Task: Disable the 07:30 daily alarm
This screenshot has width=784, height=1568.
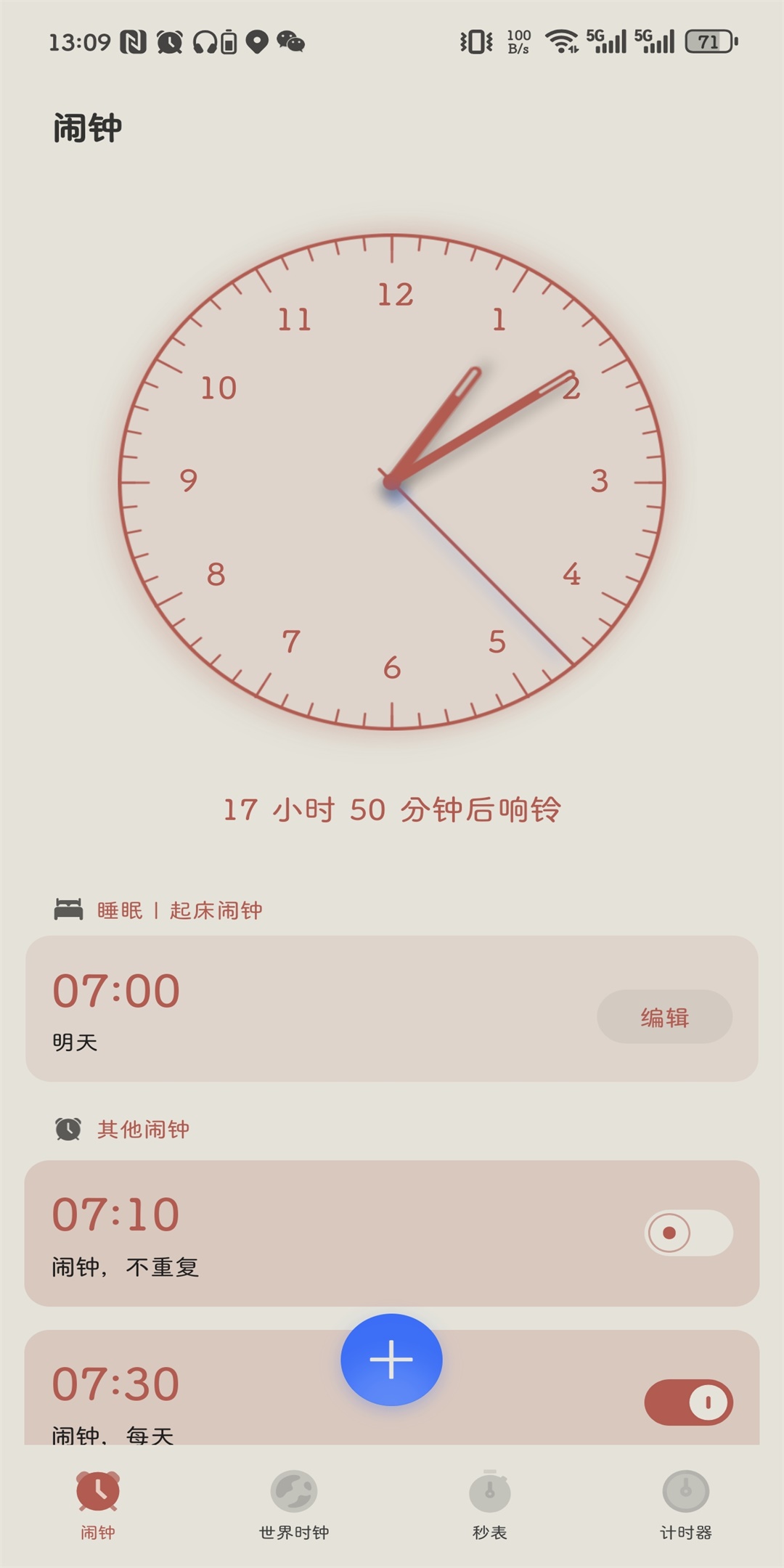Action: tap(688, 1402)
